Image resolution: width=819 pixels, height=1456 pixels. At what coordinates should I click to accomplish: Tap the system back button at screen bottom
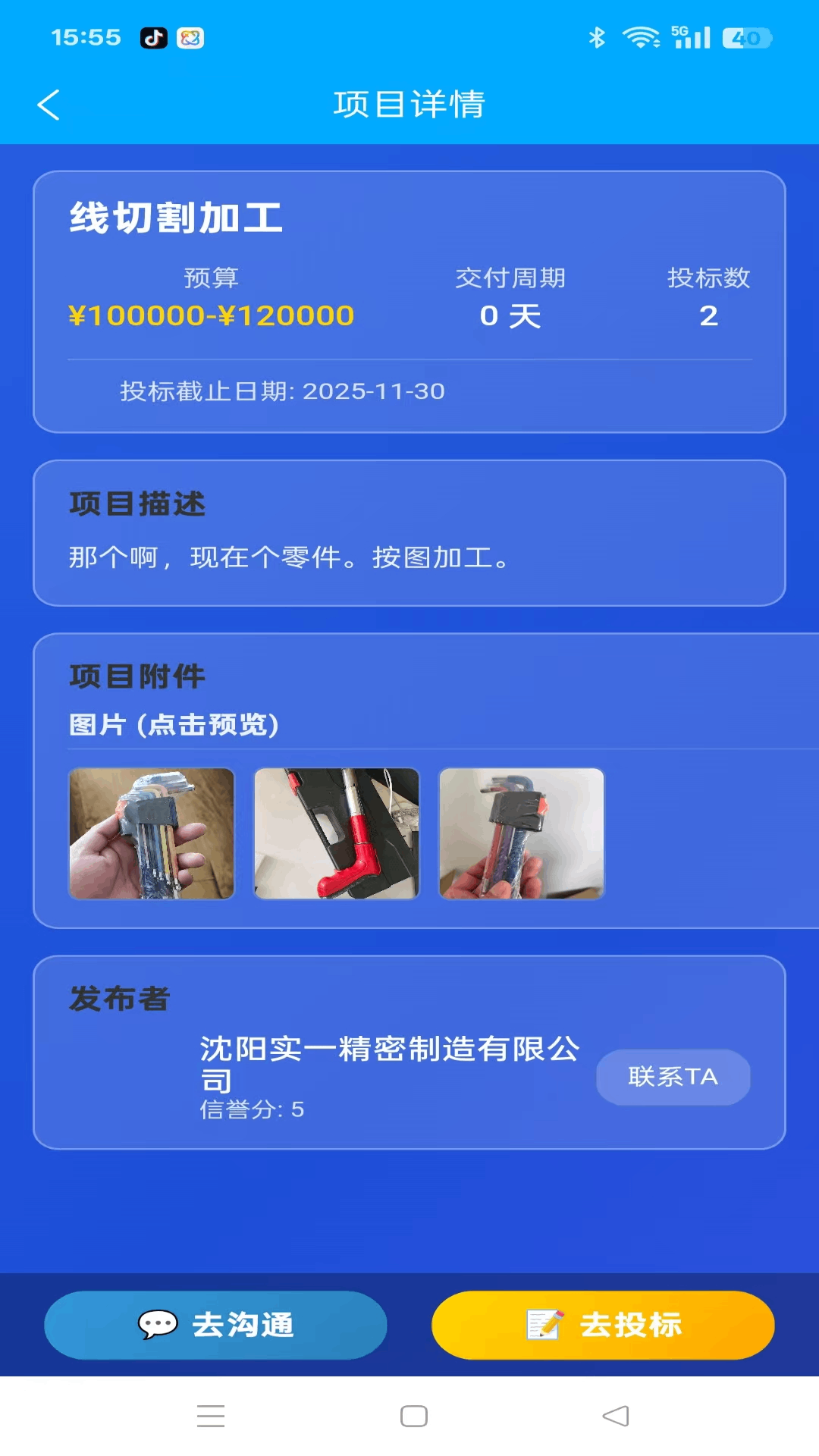click(x=614, y=1417)
